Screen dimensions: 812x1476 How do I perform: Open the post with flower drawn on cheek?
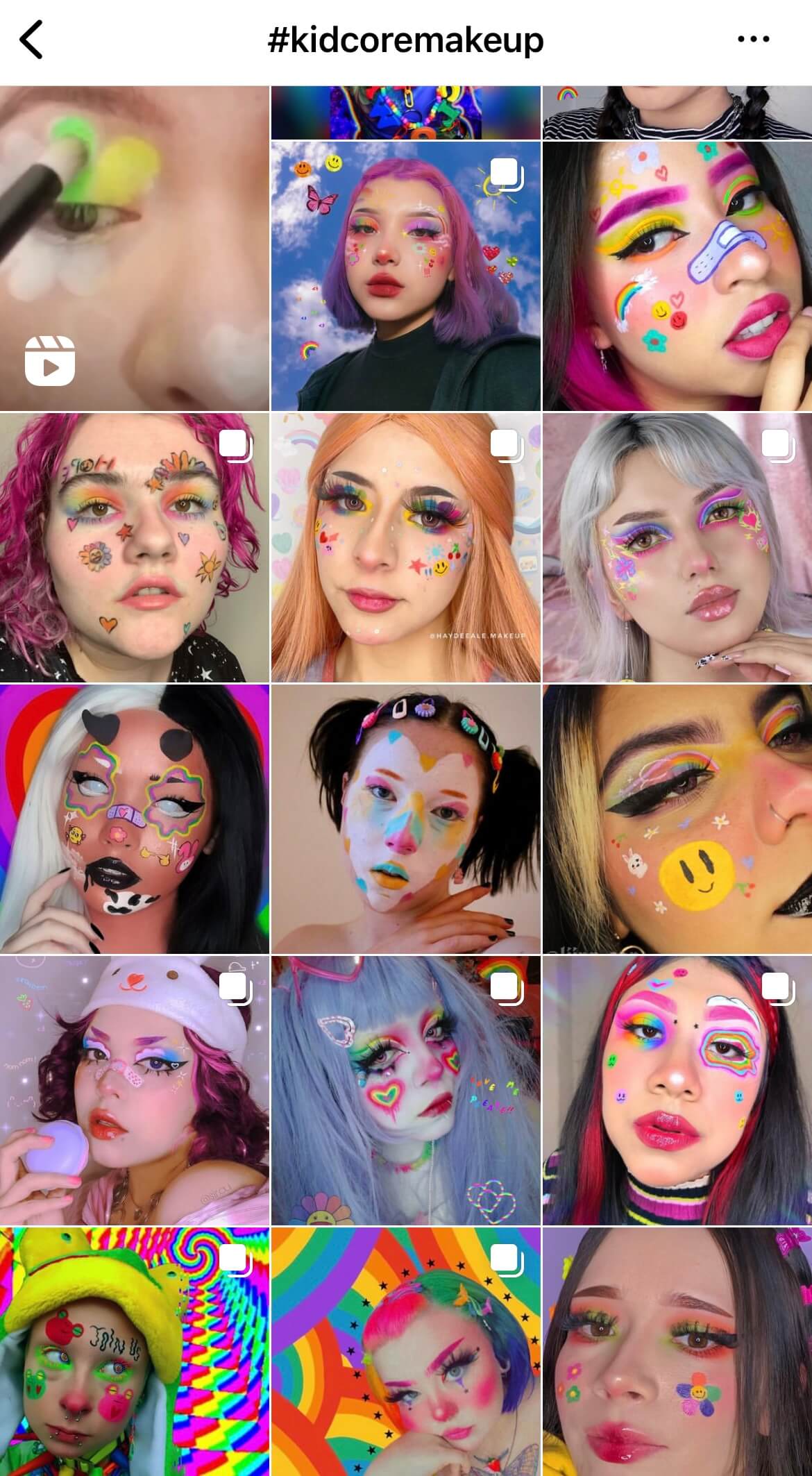tap(677, 1350)
